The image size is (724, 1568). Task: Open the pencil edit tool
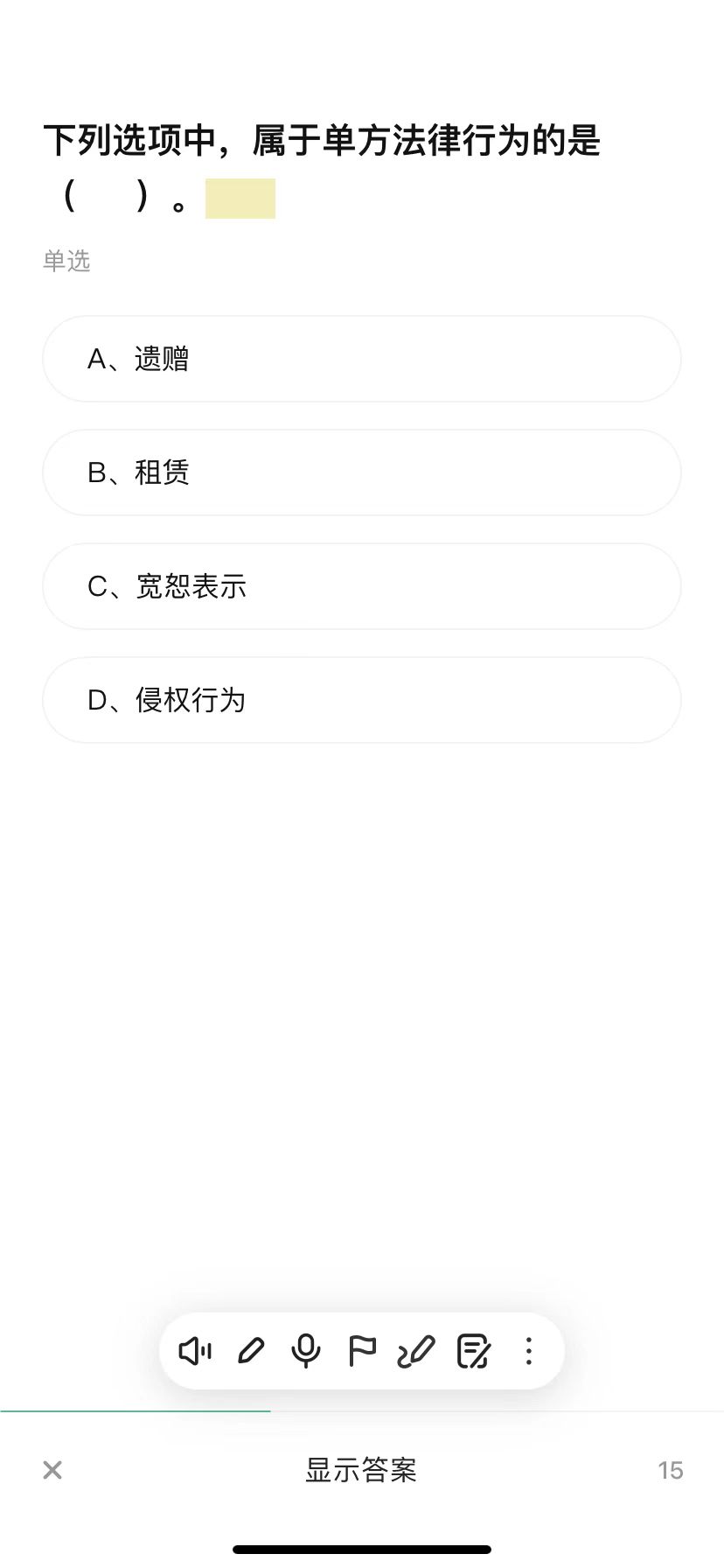[251, 1351]
